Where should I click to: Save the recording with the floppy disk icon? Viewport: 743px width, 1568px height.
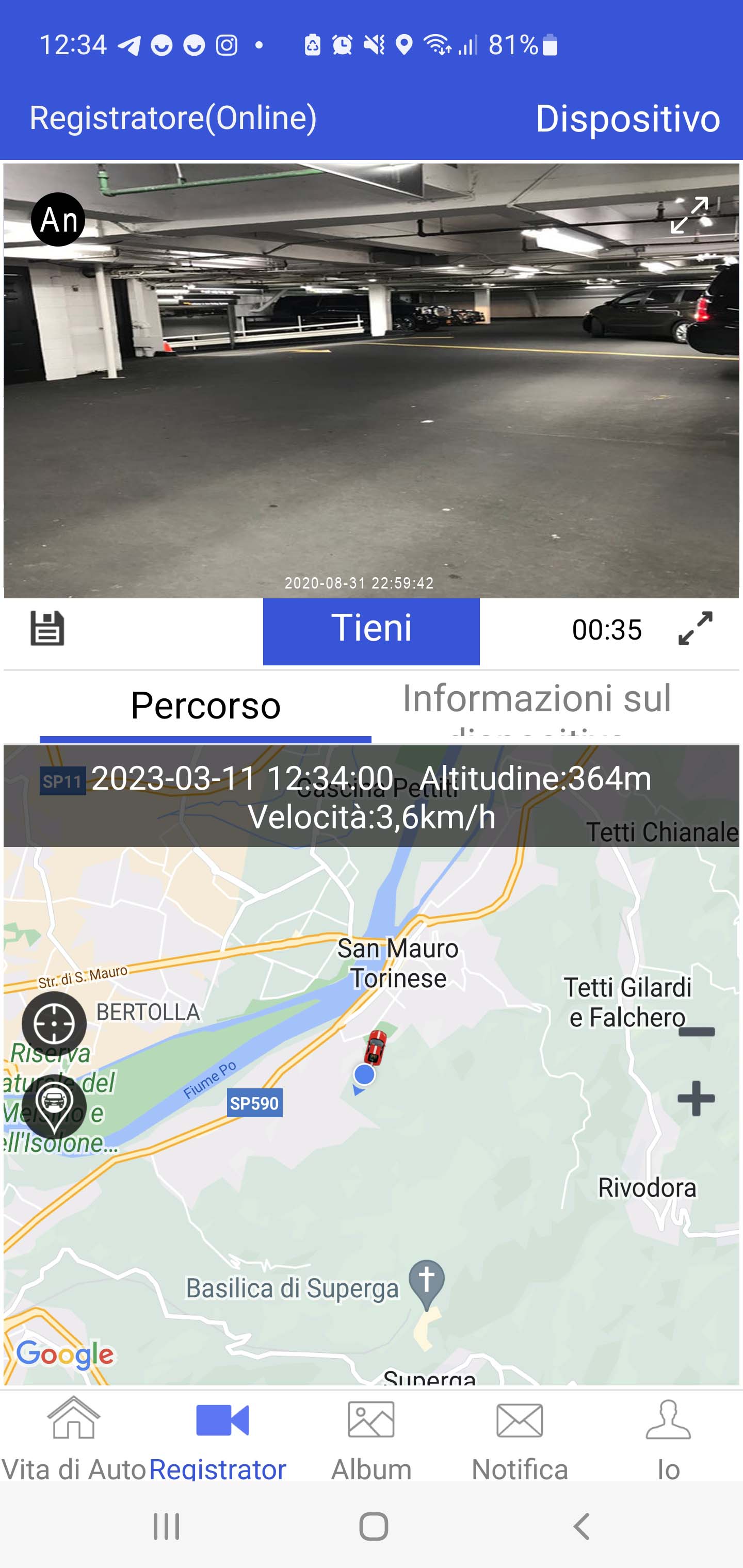(x=47, y=628)
